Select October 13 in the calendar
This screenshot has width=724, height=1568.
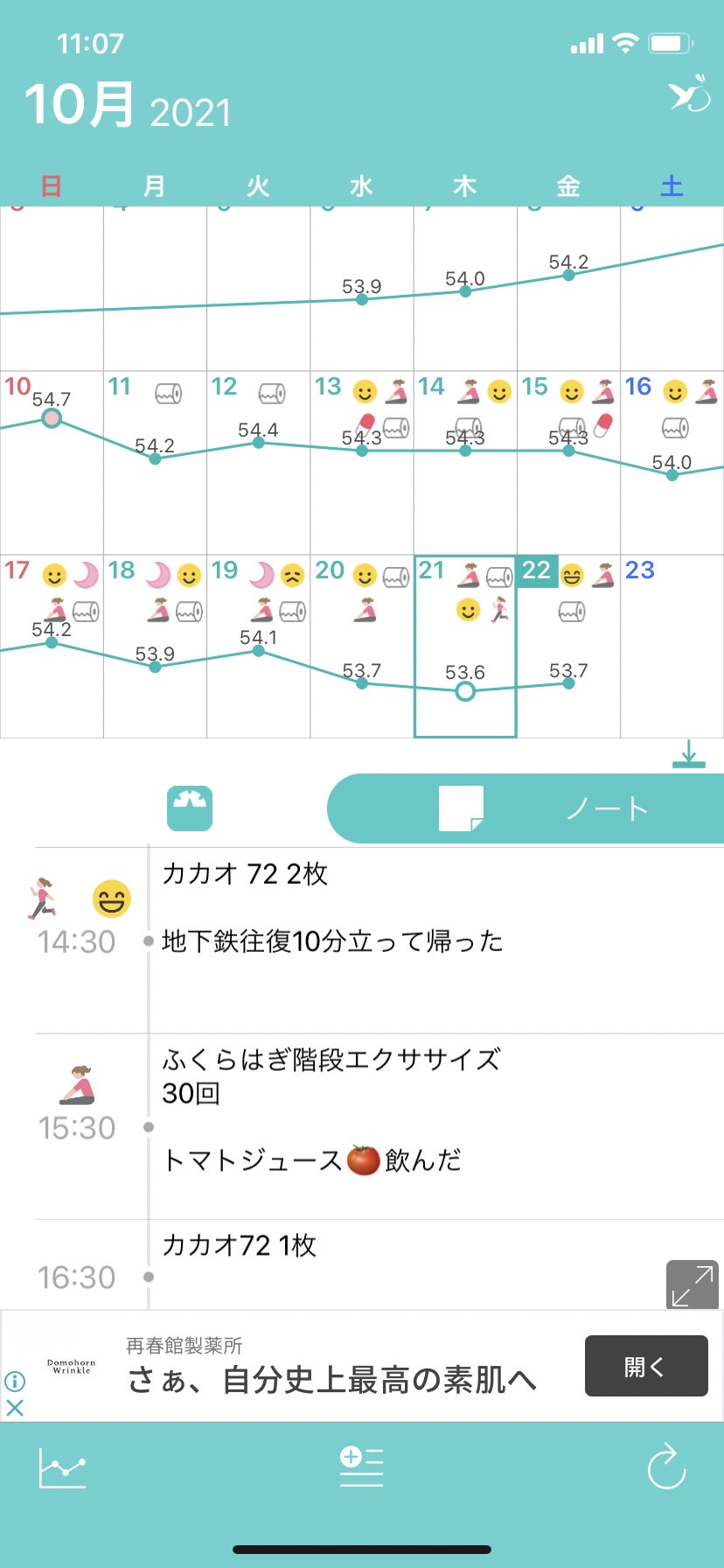click(362, 463)
